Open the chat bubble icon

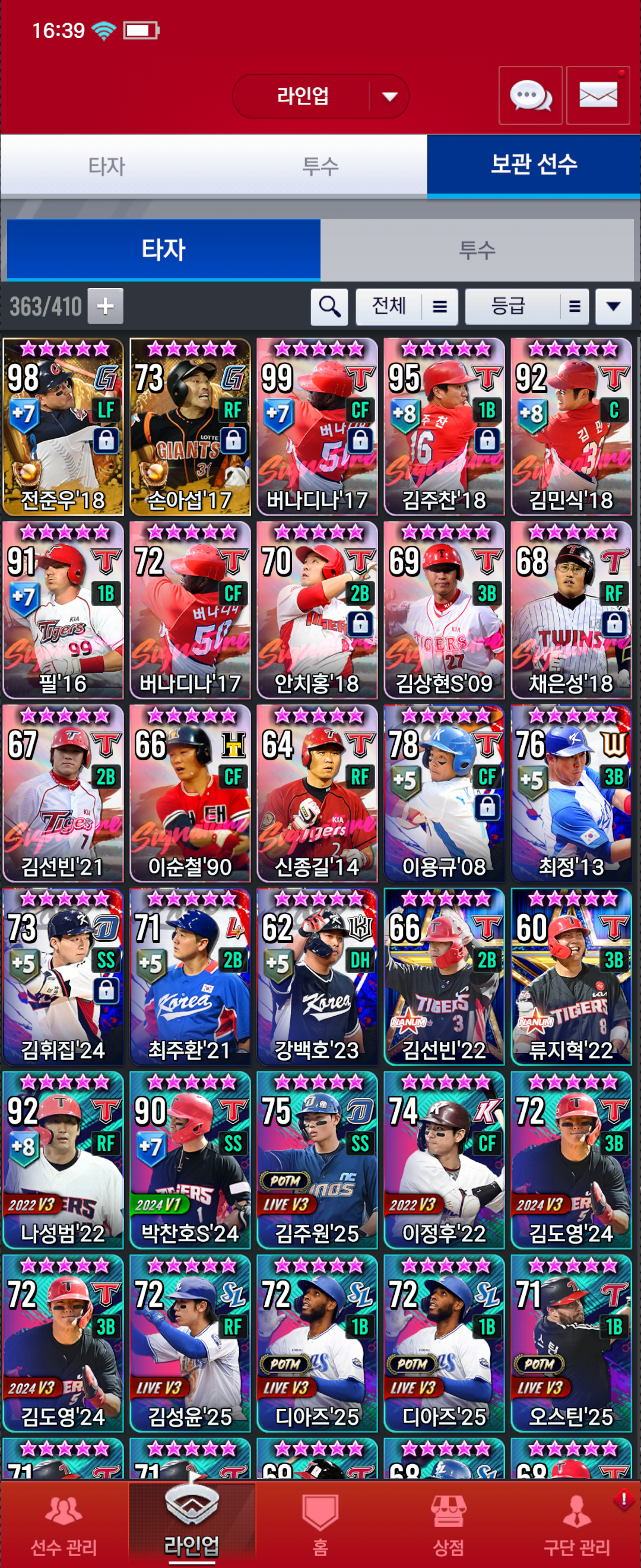click(x=529, y=96)
